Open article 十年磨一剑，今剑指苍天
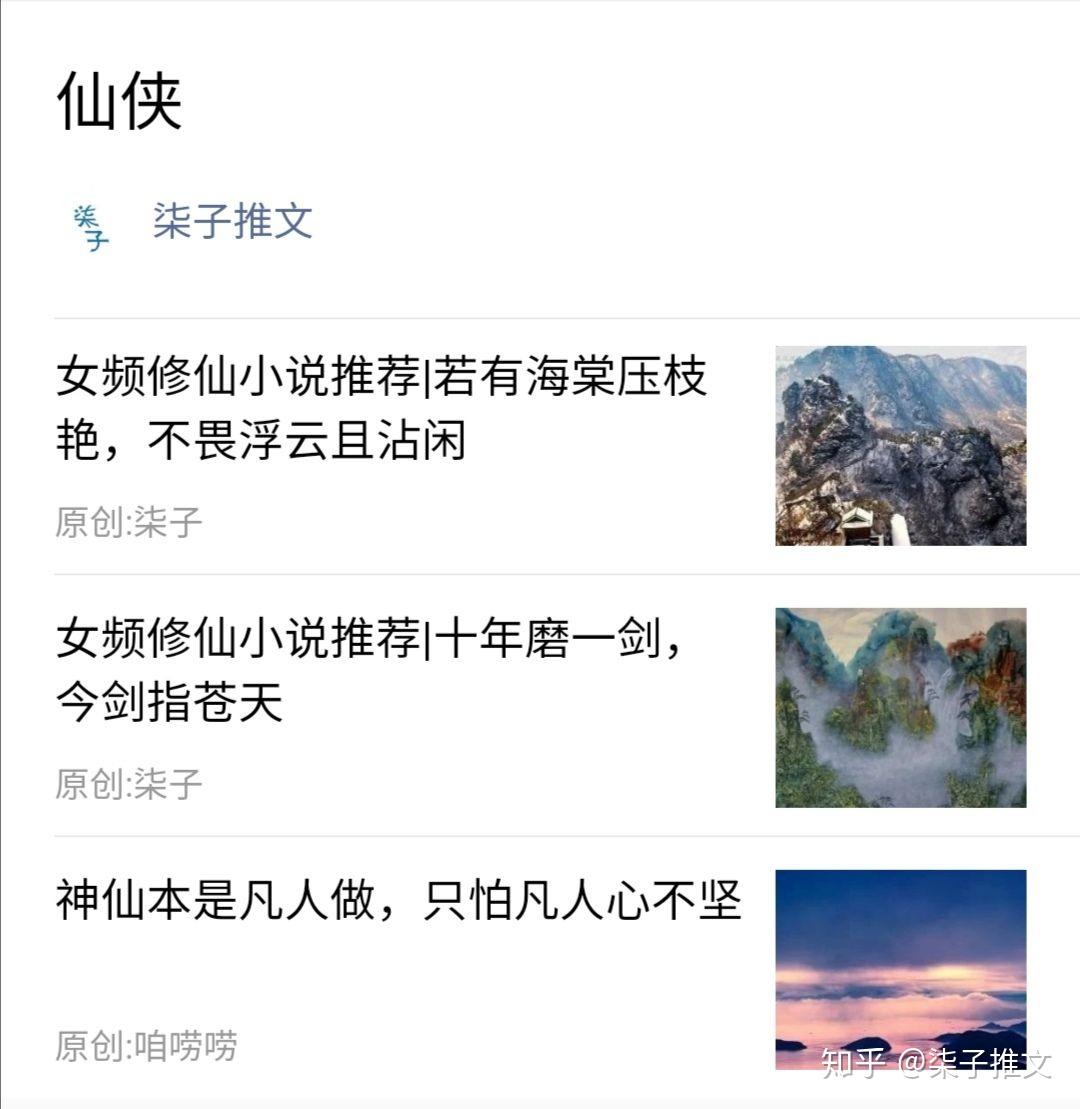This screenshot has height=1109, width=1080. point(370,670)
